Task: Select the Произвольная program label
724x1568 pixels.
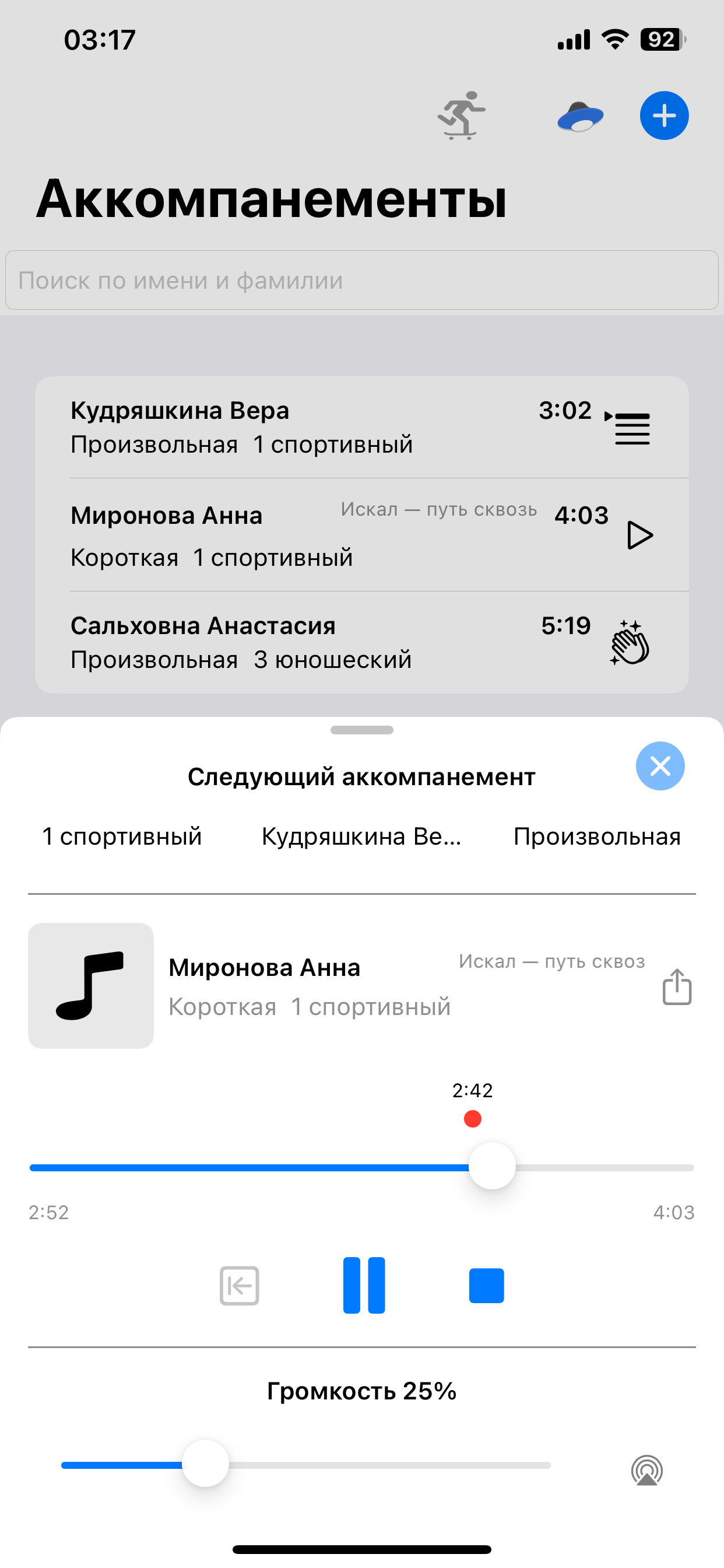Action: tap(598, 836)
